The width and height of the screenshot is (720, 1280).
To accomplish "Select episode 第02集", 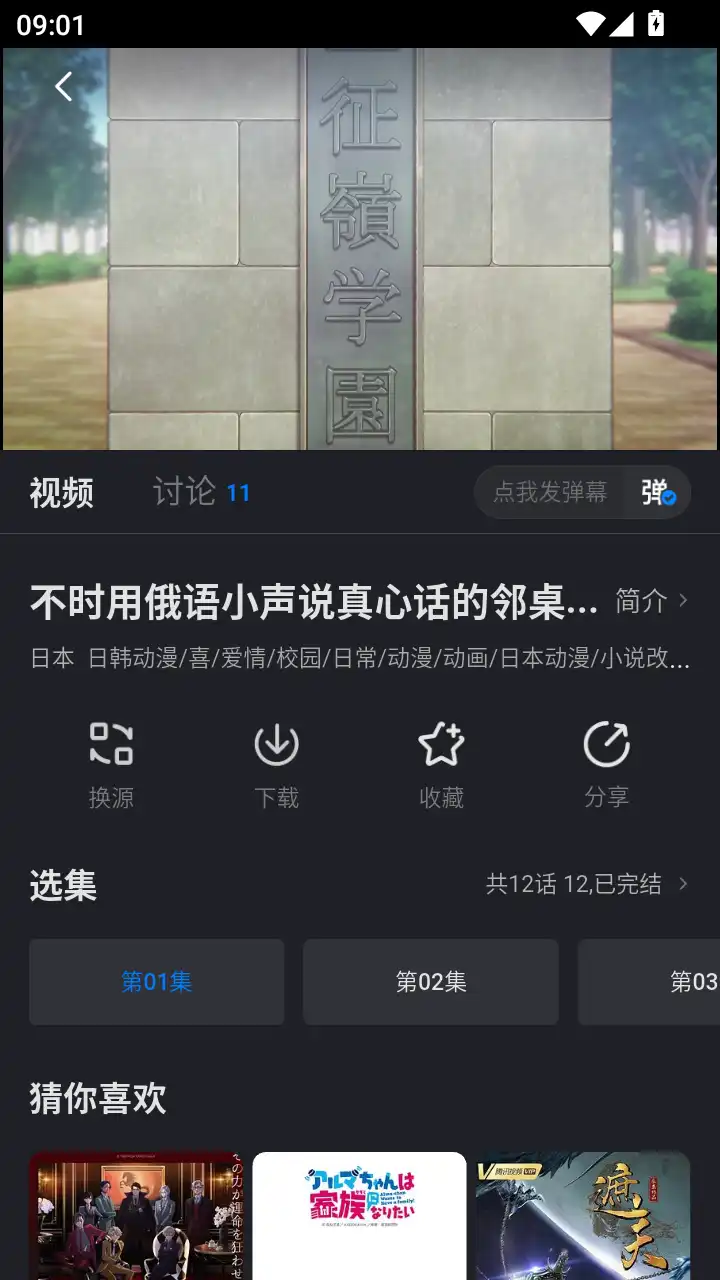I will click(431, 981).
